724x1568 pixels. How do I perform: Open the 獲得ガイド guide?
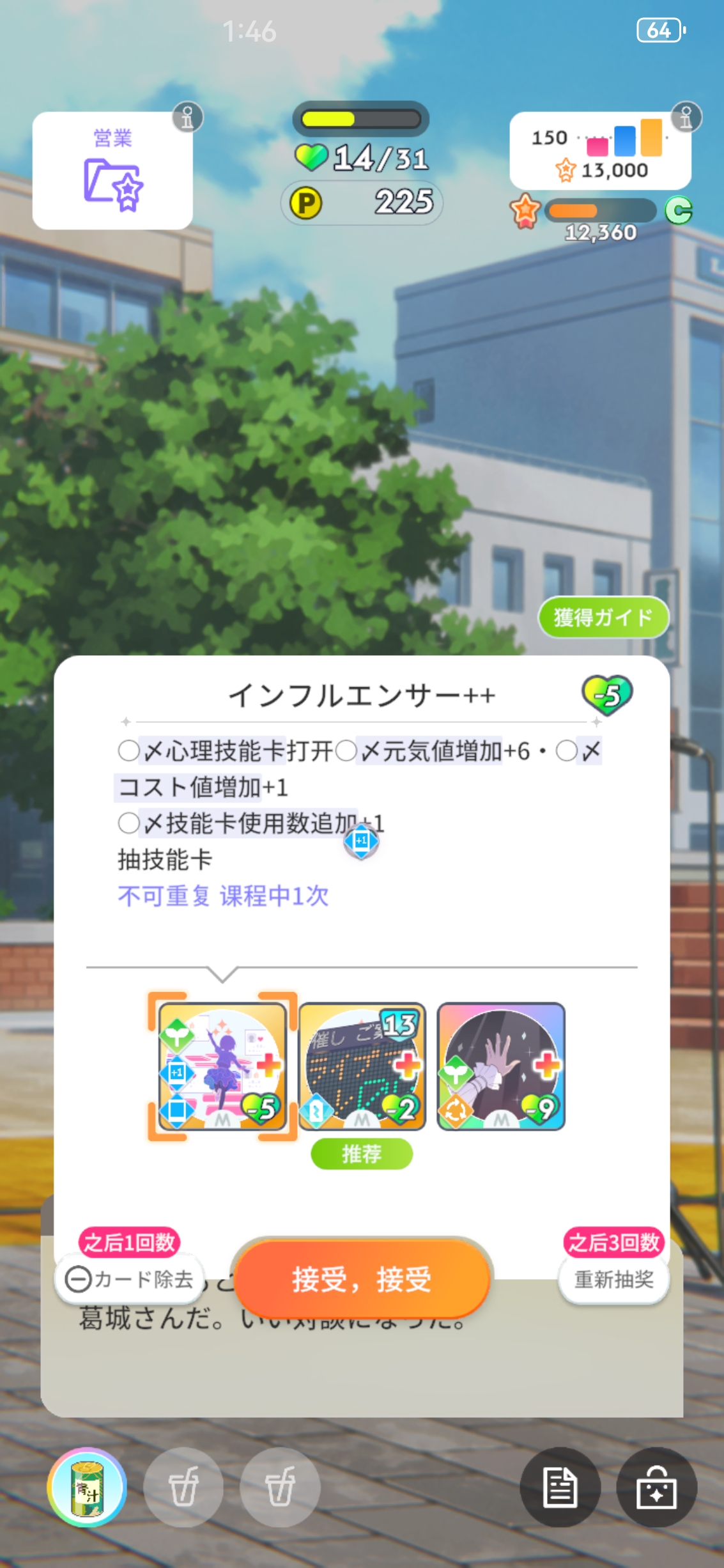click(603, 617)
